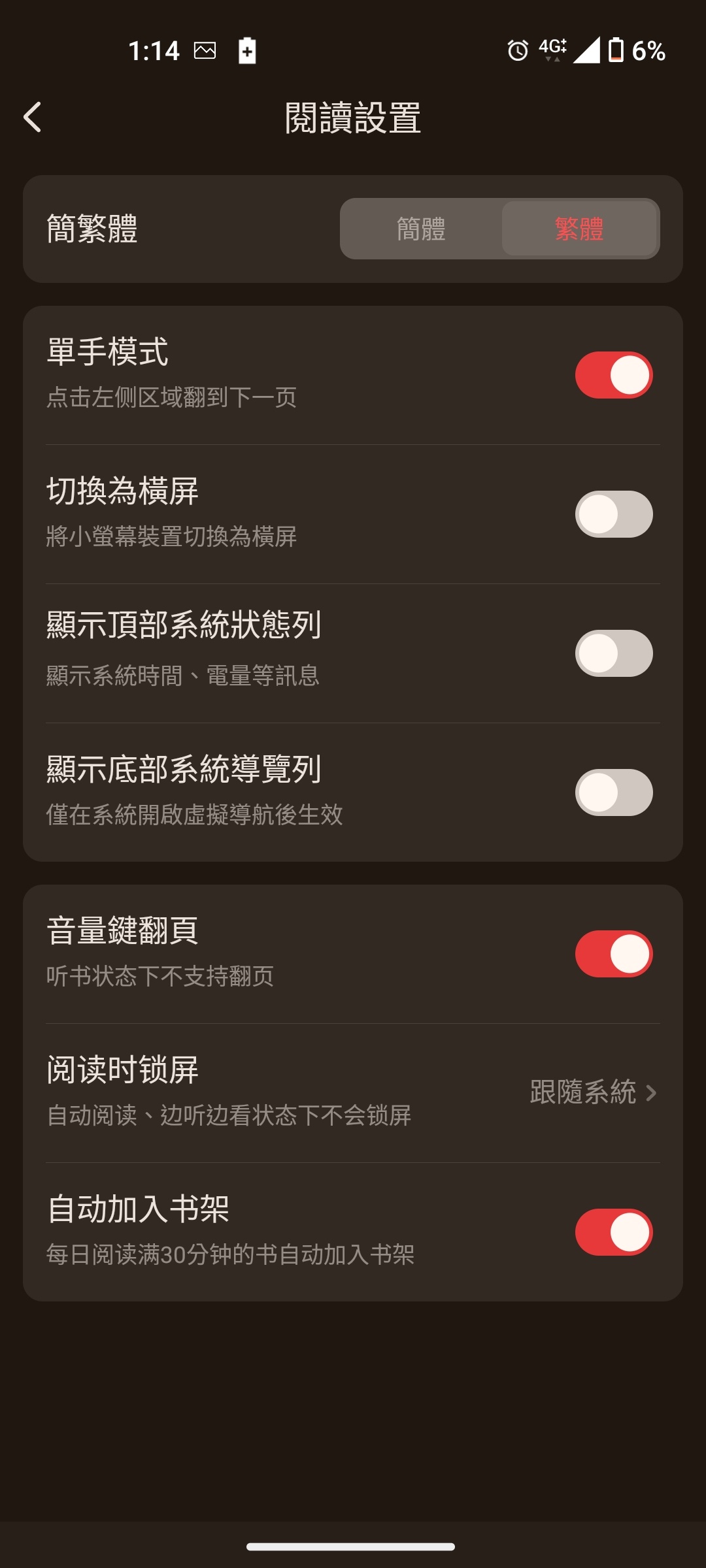The width and height of the screenshot is (706, 1568).
Task: Turn on 顯示頂部系統狀態列
Action: pyautogui.click(x=614, y=653)
